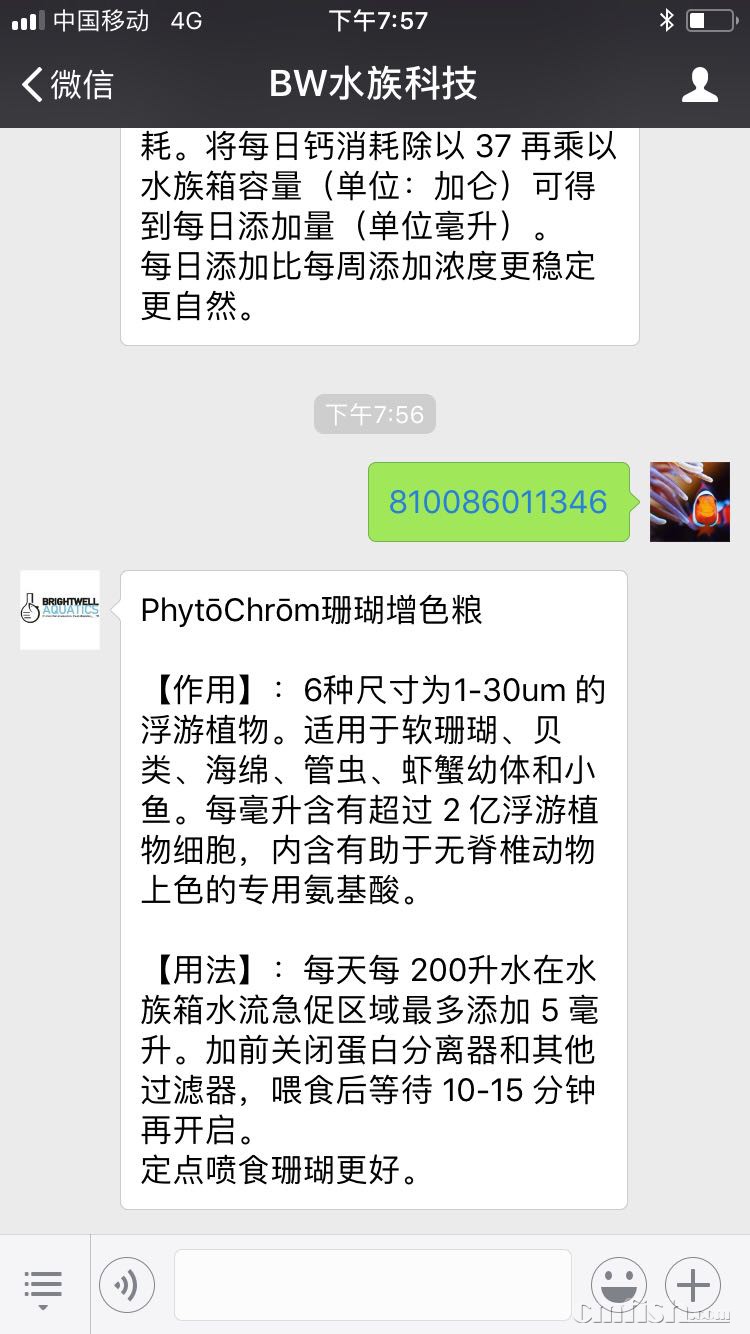
Task: Tap the chat title BW水族科技
Action: point(375,85)
